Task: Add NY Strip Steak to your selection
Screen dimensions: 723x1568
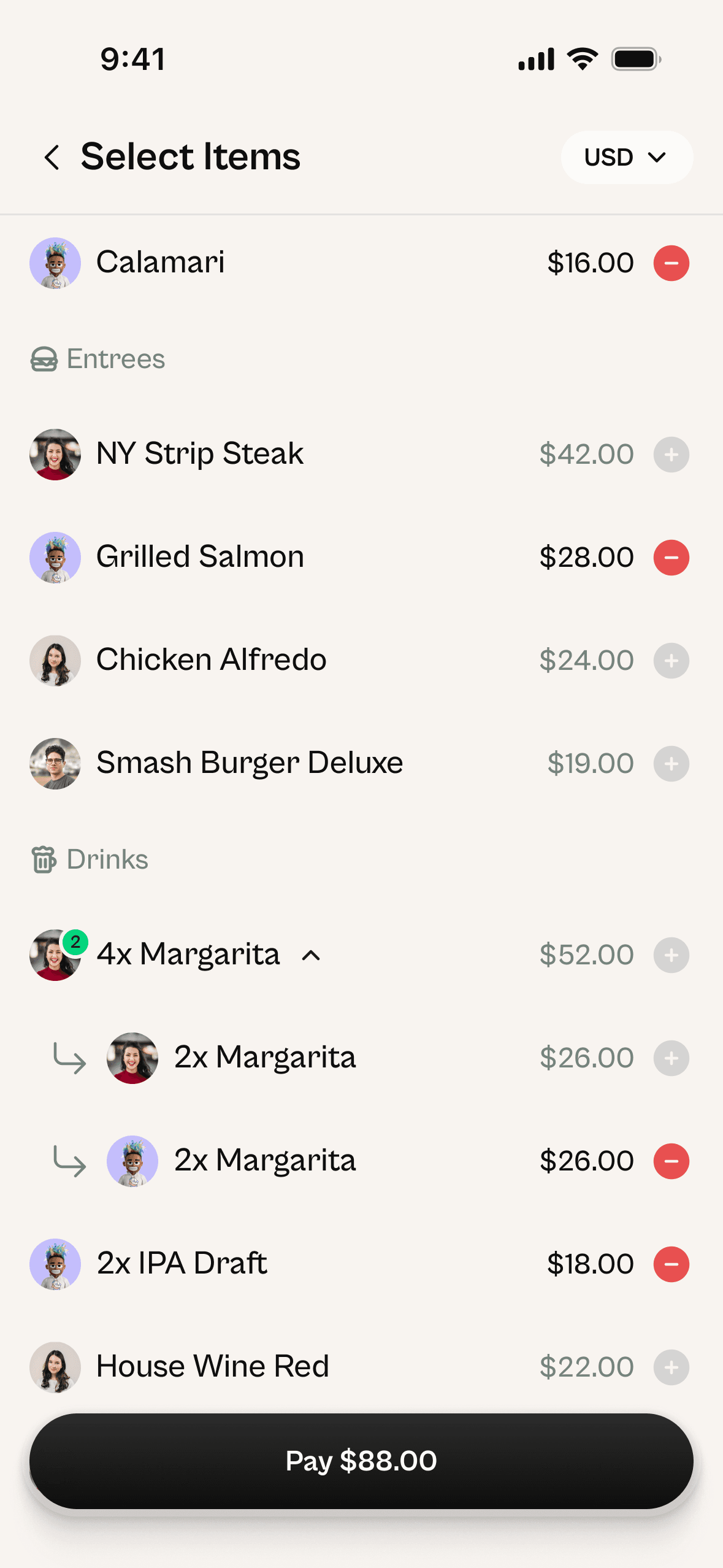Action: point(671,455)
